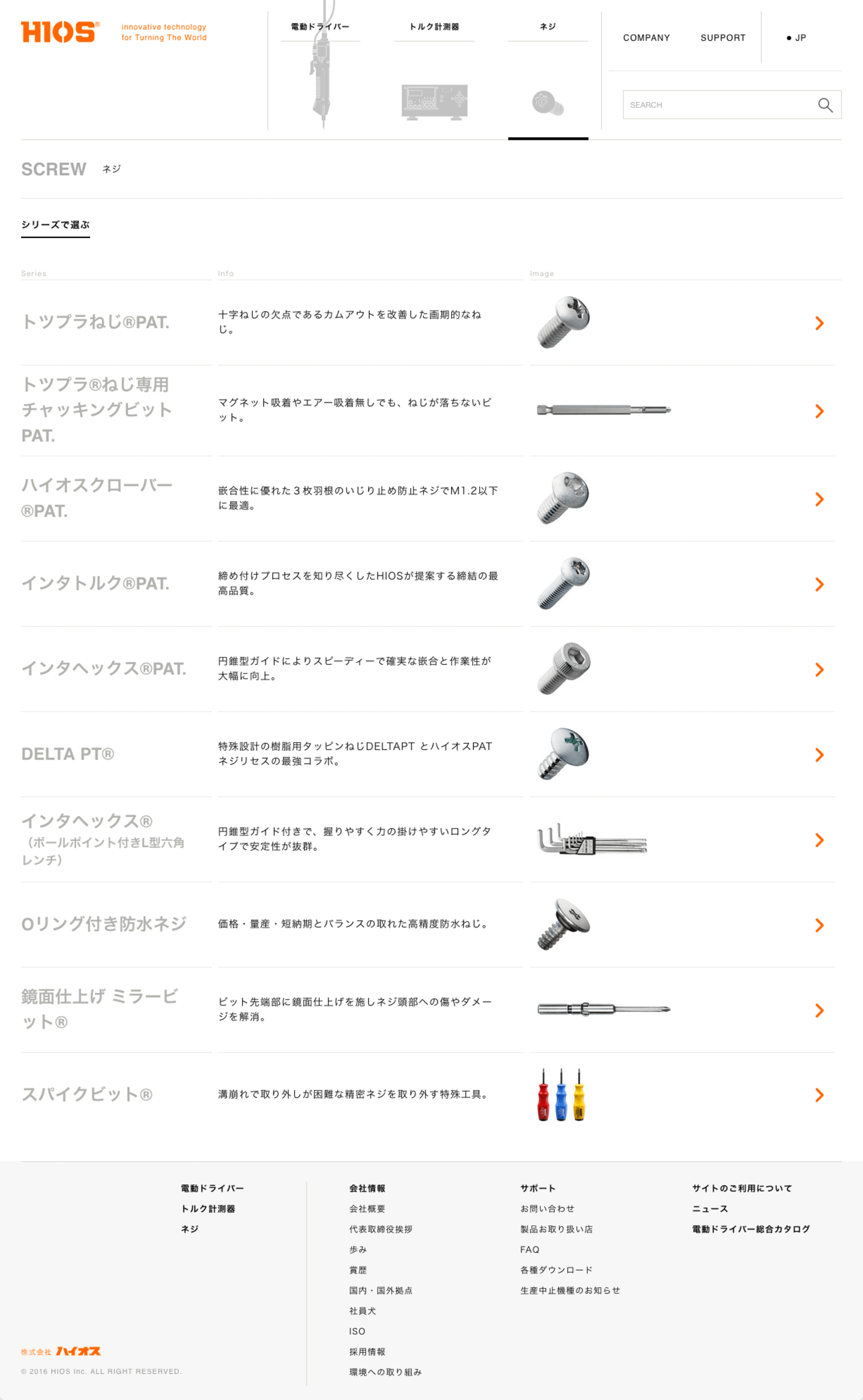Image resolution: width=863 pixels, height=1400 pixels.
Task: Tap the arrow for 鏡面仕上げ ミラービット®
Action: [819, 1010]
